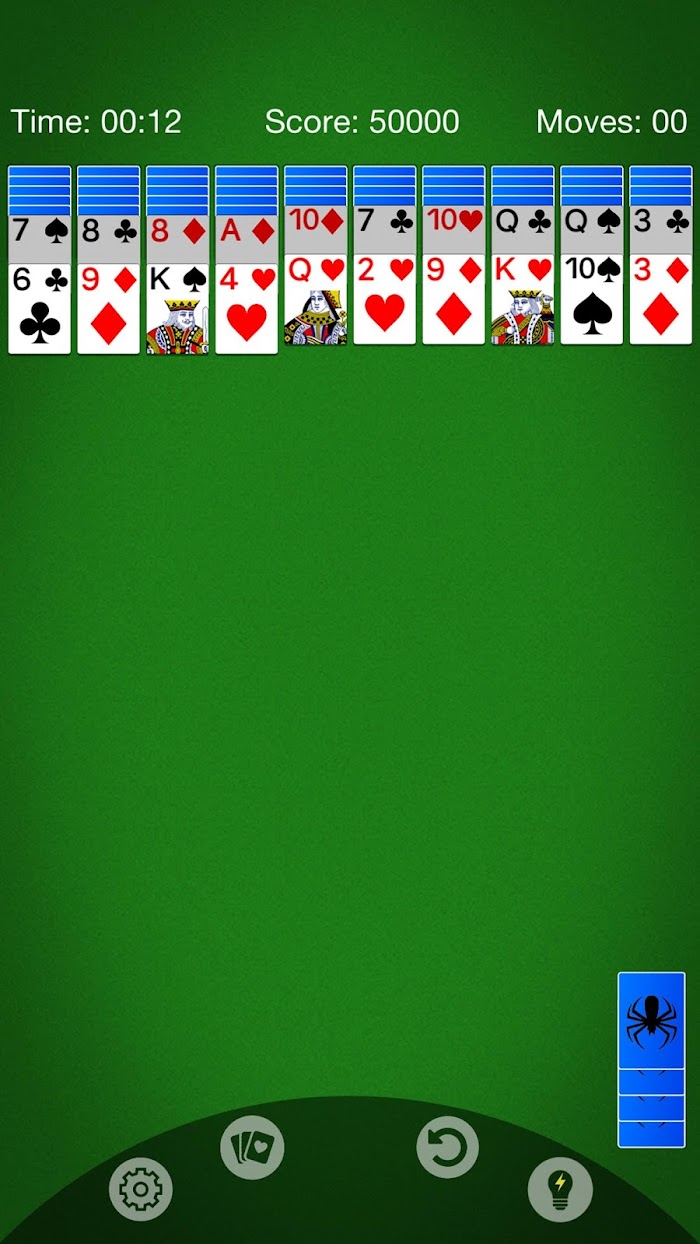This screenshot has height=1244, width=700.
Task: Open the card themes icon
Action: point(252,1148)
